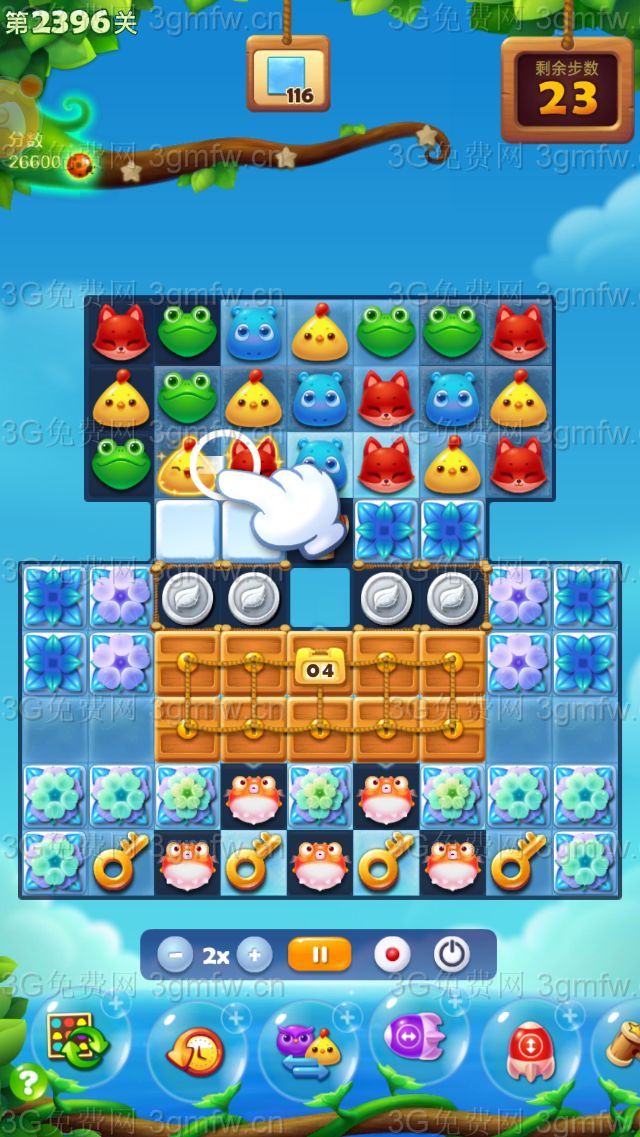Use the owl and chick swap booster
The width and height of the screenshot is (640, 1137).
point(309,1046)
